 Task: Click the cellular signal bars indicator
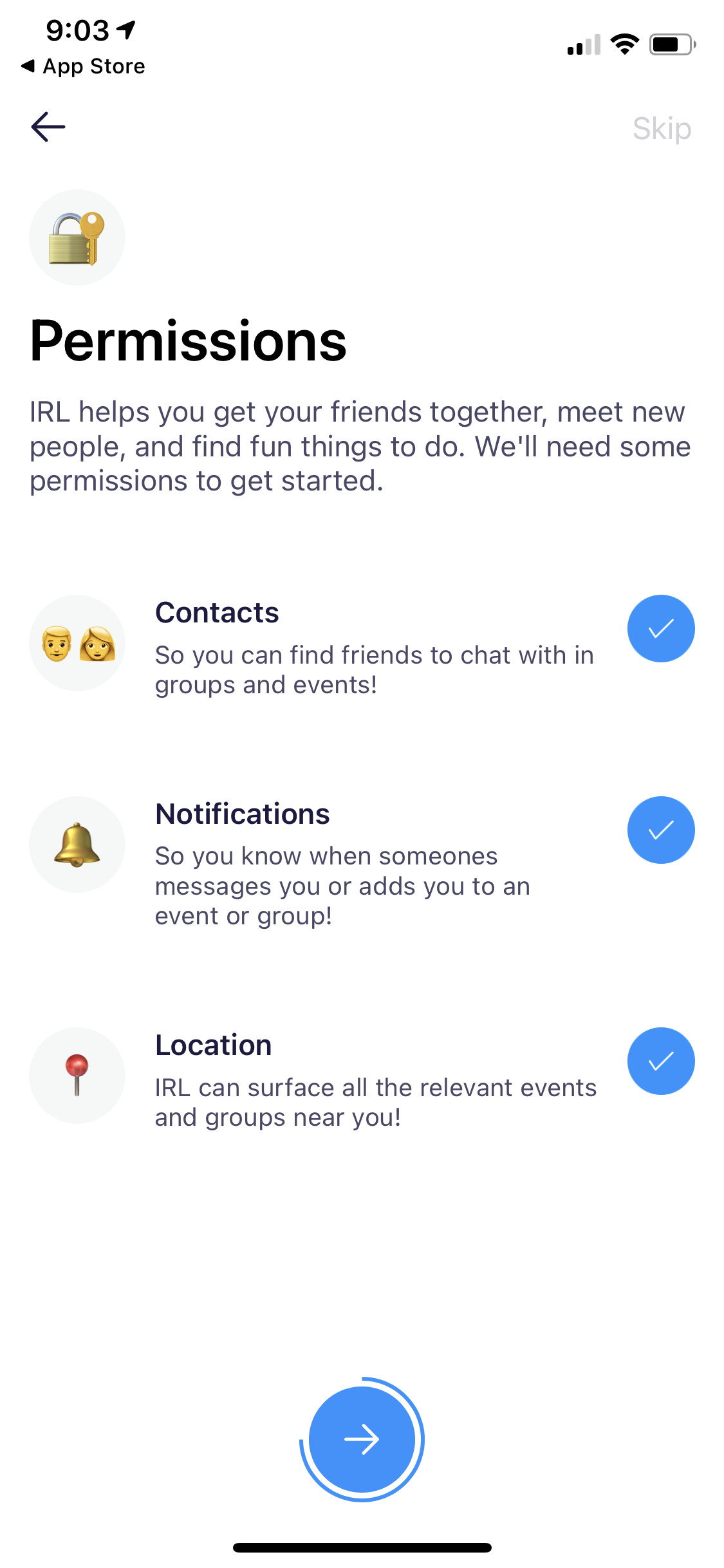[582, 44]
